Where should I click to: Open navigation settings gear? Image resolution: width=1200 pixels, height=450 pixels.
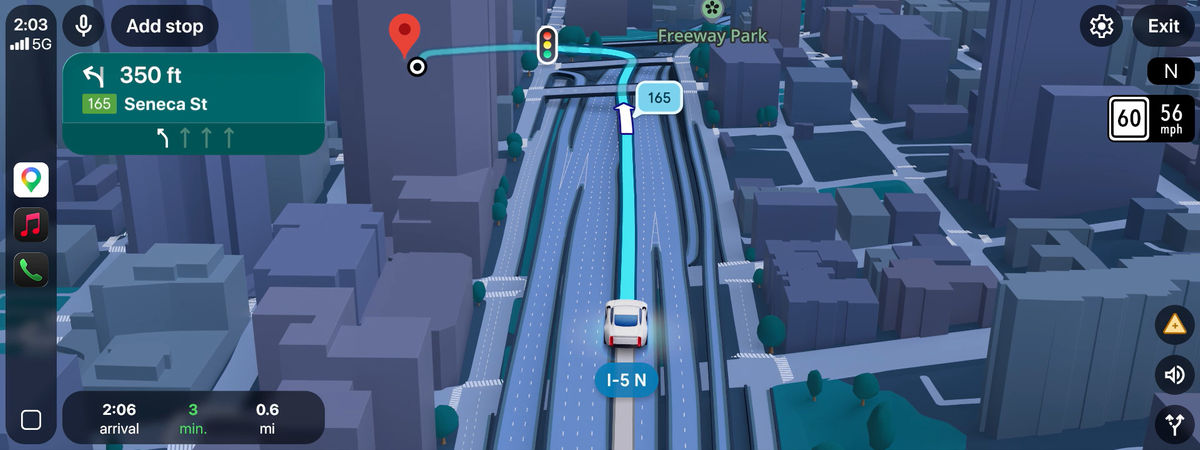[x=1101, y=26]
